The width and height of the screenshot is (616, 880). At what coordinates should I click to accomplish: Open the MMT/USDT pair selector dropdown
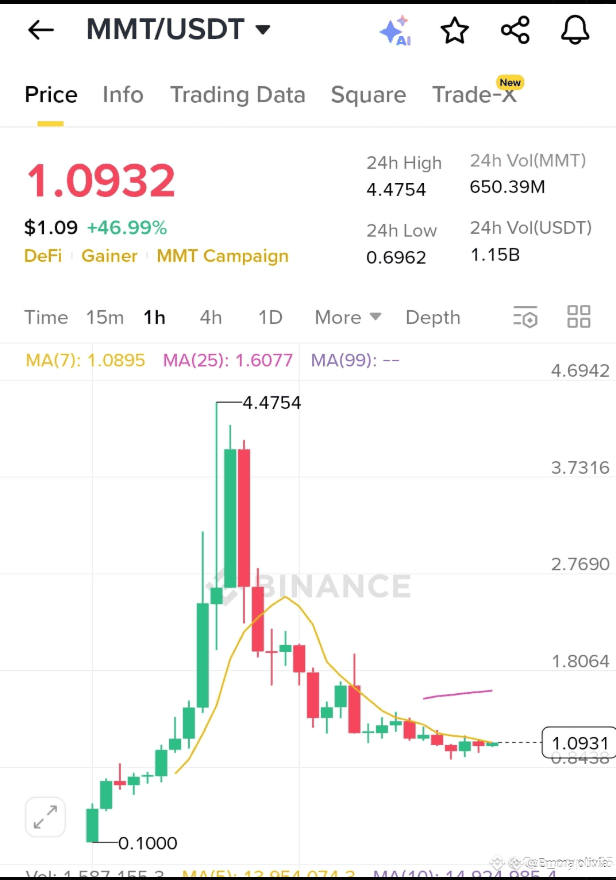pos(263,30)
